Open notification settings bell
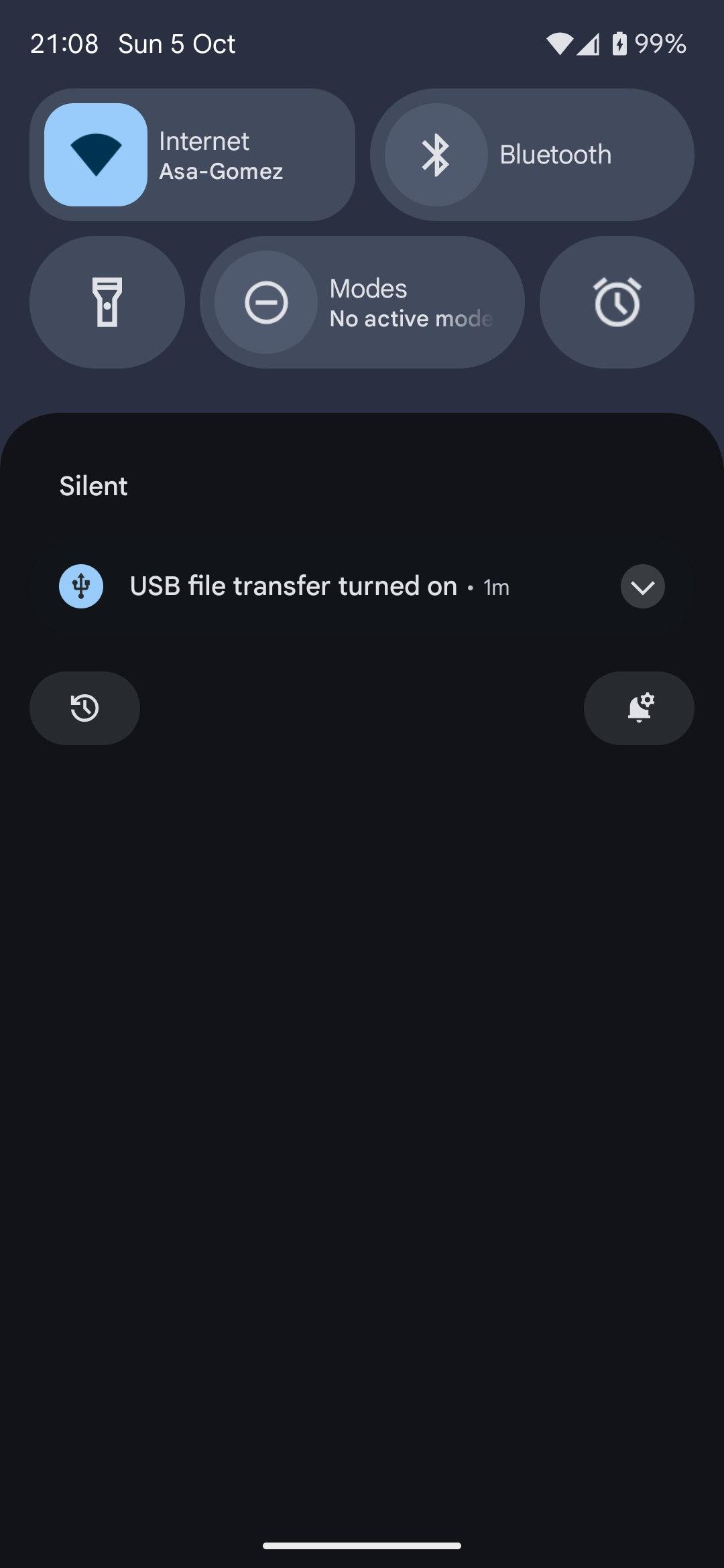This screenshot has height=1568, width=724. (x=639, y=708)
